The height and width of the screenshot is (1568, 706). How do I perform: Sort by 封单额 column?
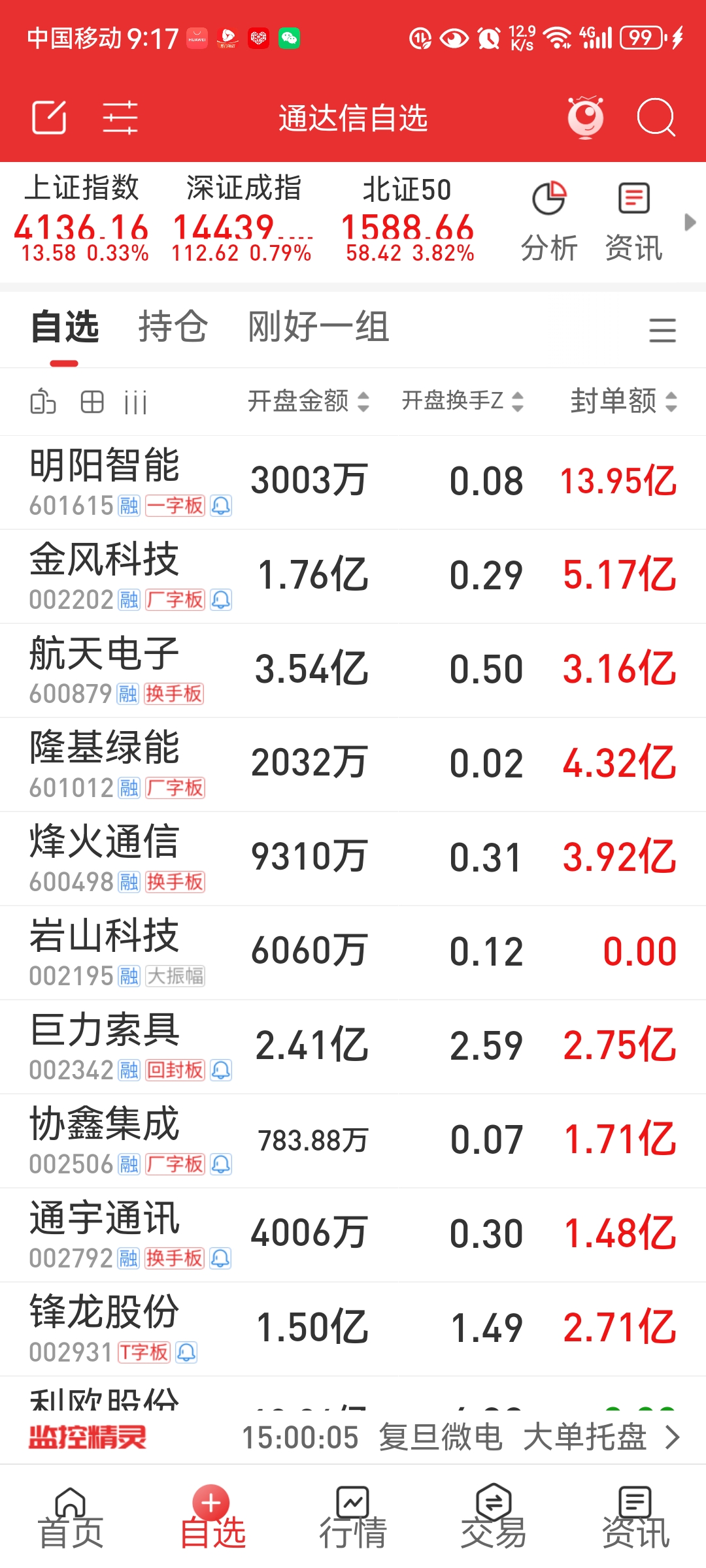pos(624,401)
